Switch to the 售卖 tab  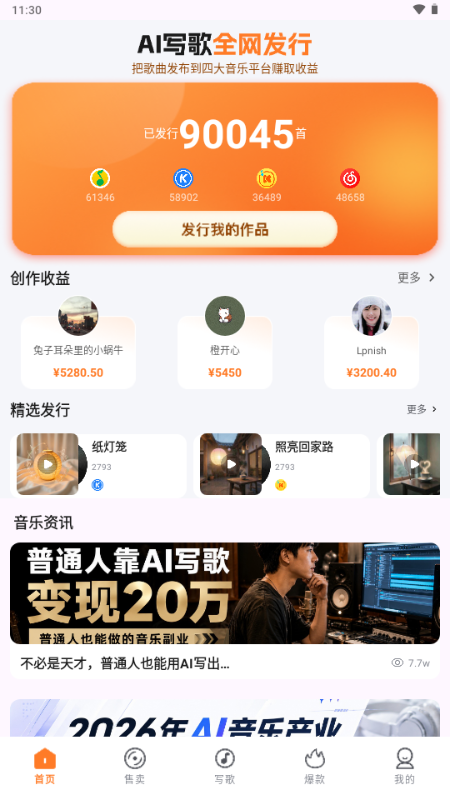pos(135,765)
